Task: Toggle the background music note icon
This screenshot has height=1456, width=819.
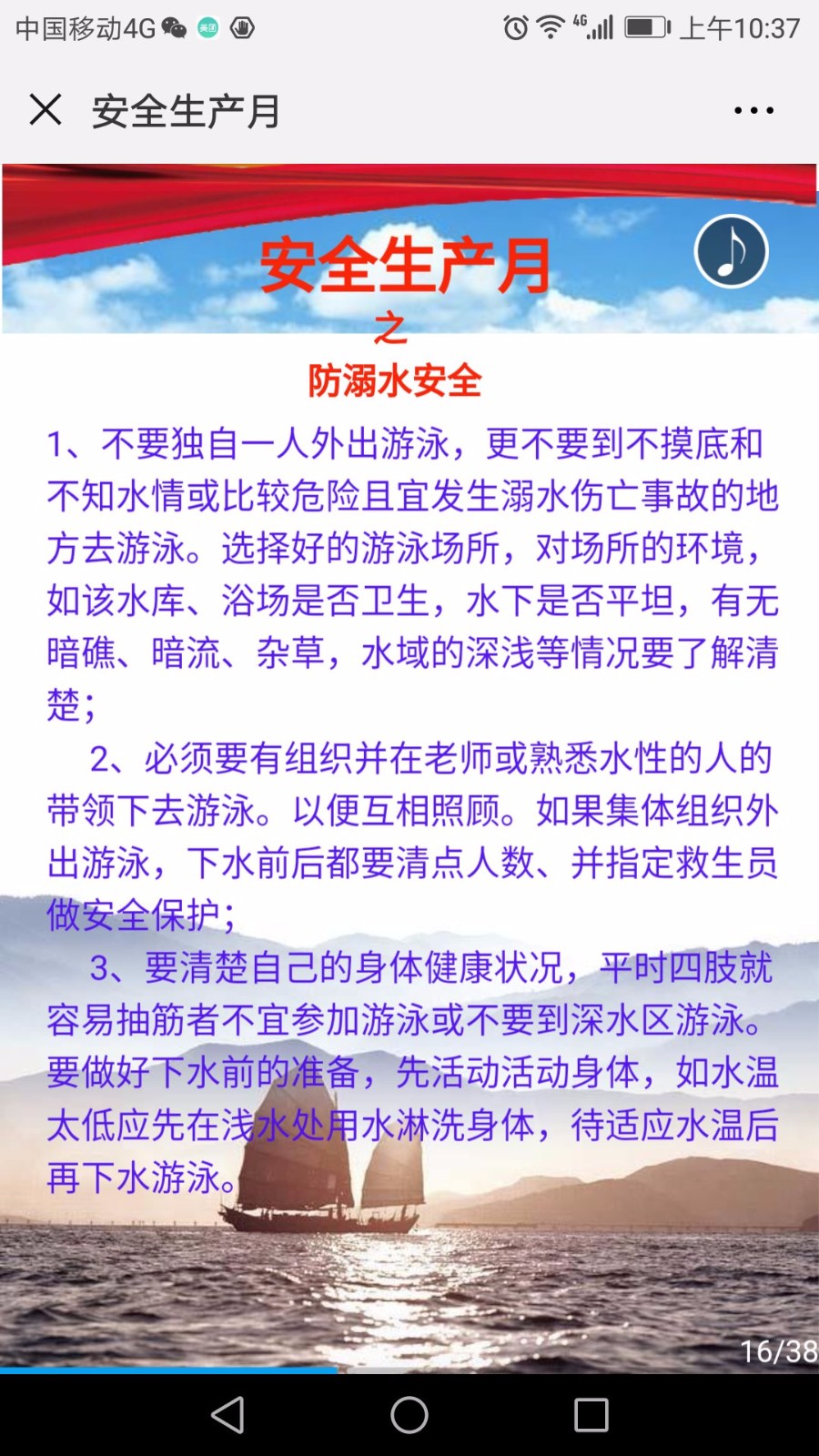Action: [x=731, y=252]
